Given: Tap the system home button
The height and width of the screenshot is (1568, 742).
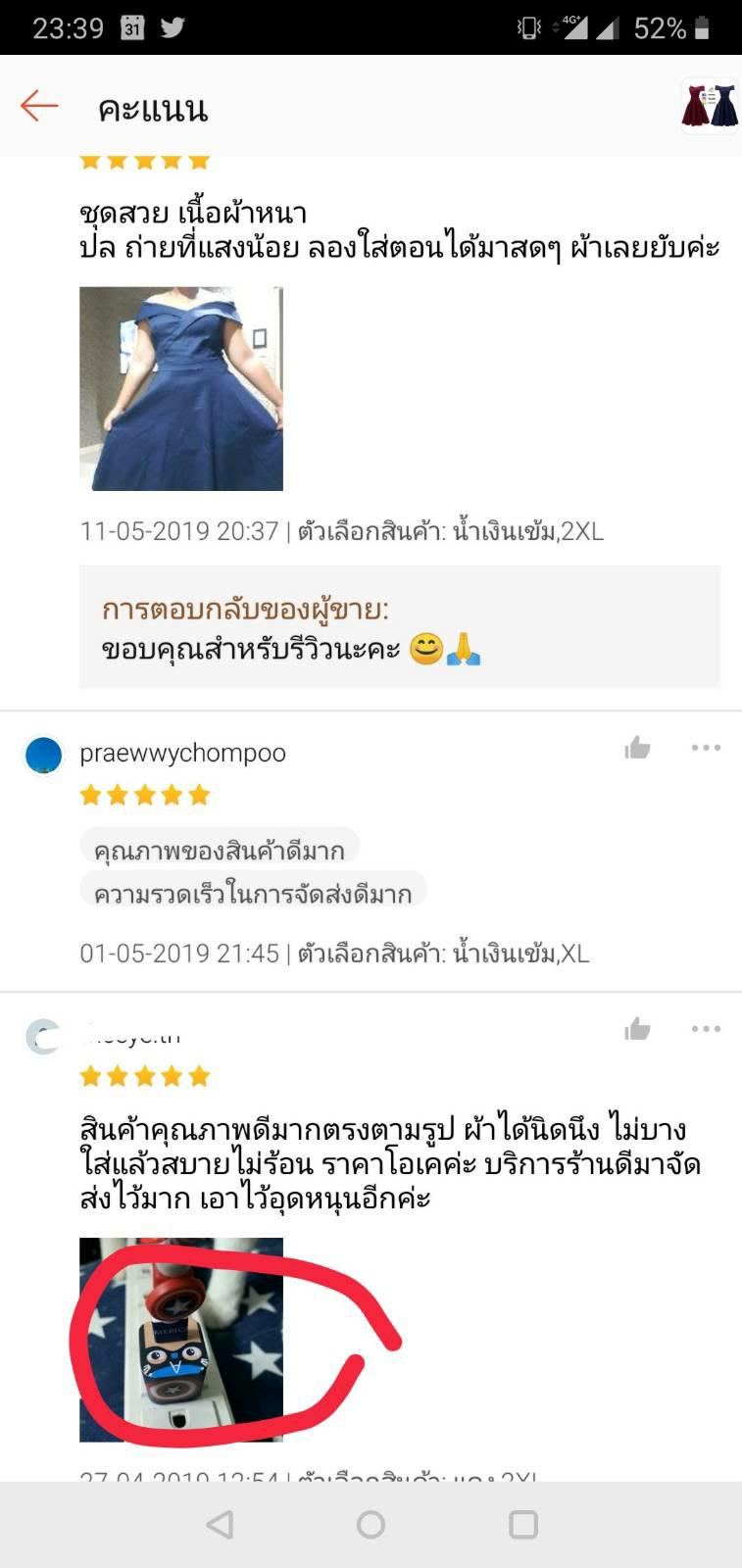Looking at the screenshot, I should click(x=371, y=1524).
